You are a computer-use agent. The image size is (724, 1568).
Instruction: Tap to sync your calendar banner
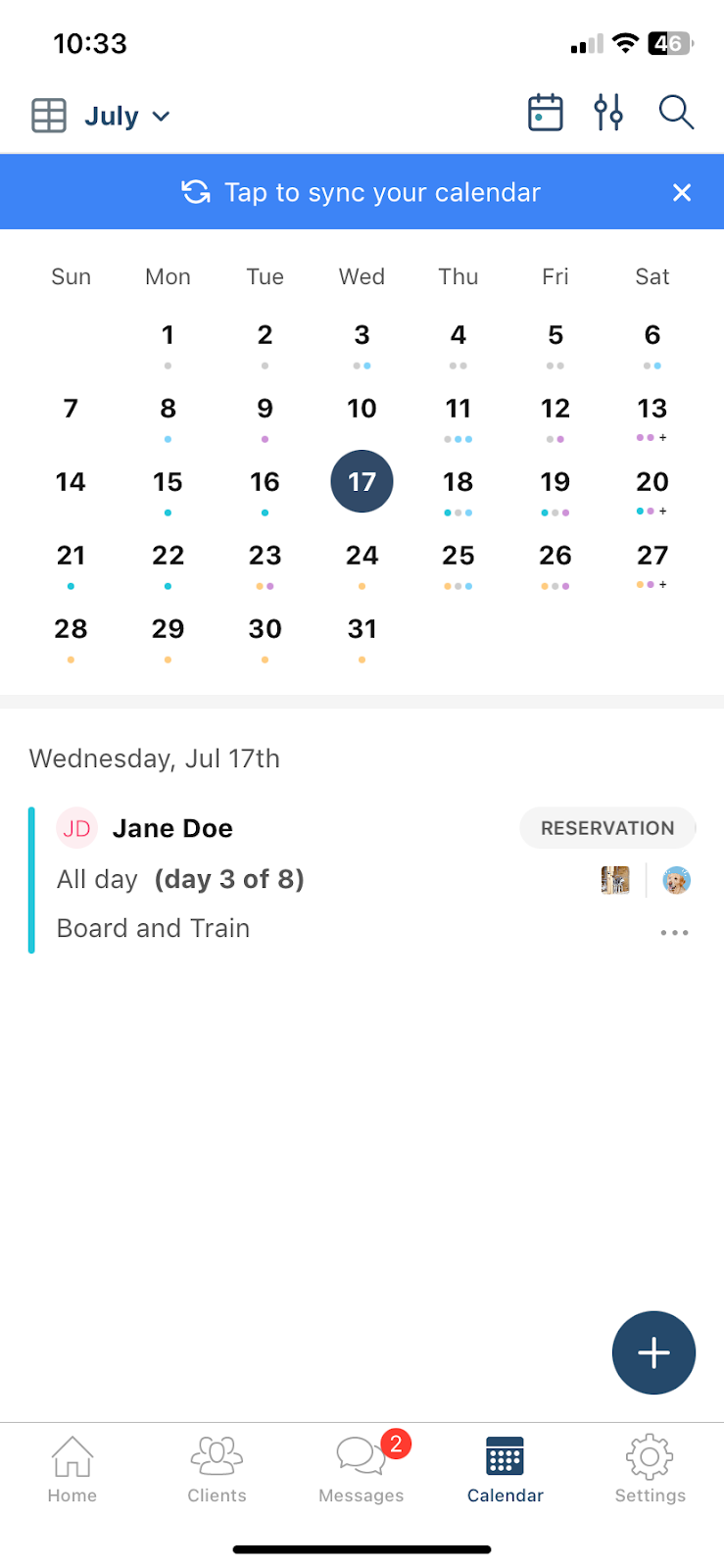362,192
